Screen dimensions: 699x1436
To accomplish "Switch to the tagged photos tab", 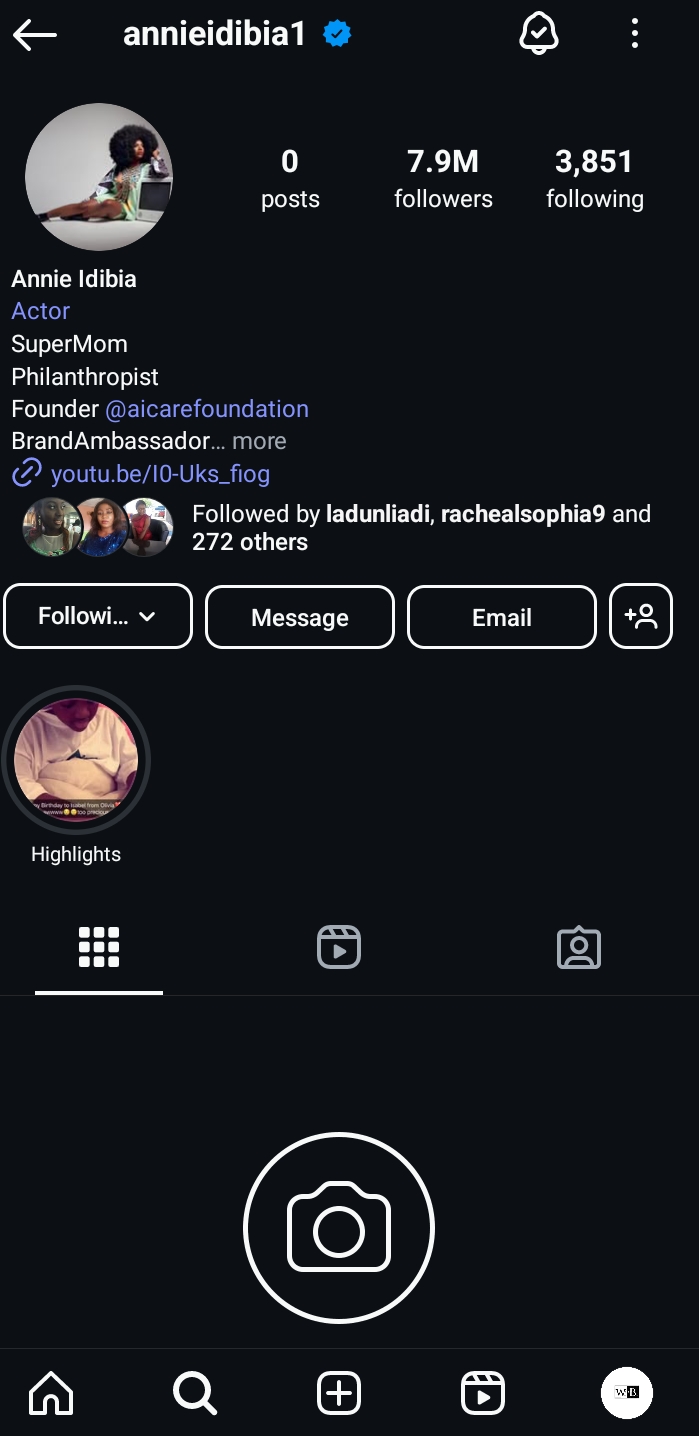I will [x=578, y=946].
